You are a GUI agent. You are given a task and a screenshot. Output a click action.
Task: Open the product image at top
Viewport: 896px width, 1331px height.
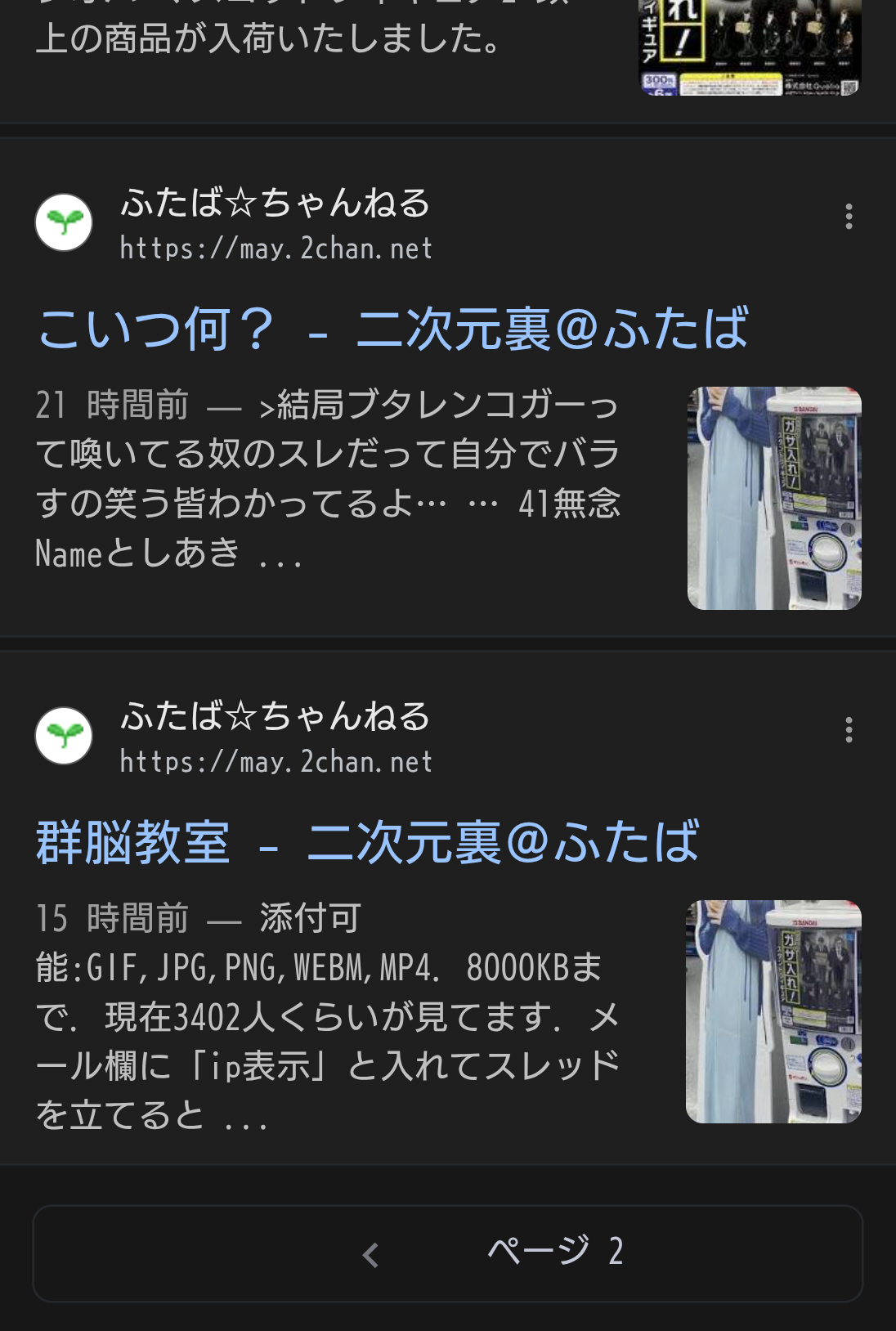[749, 47]
